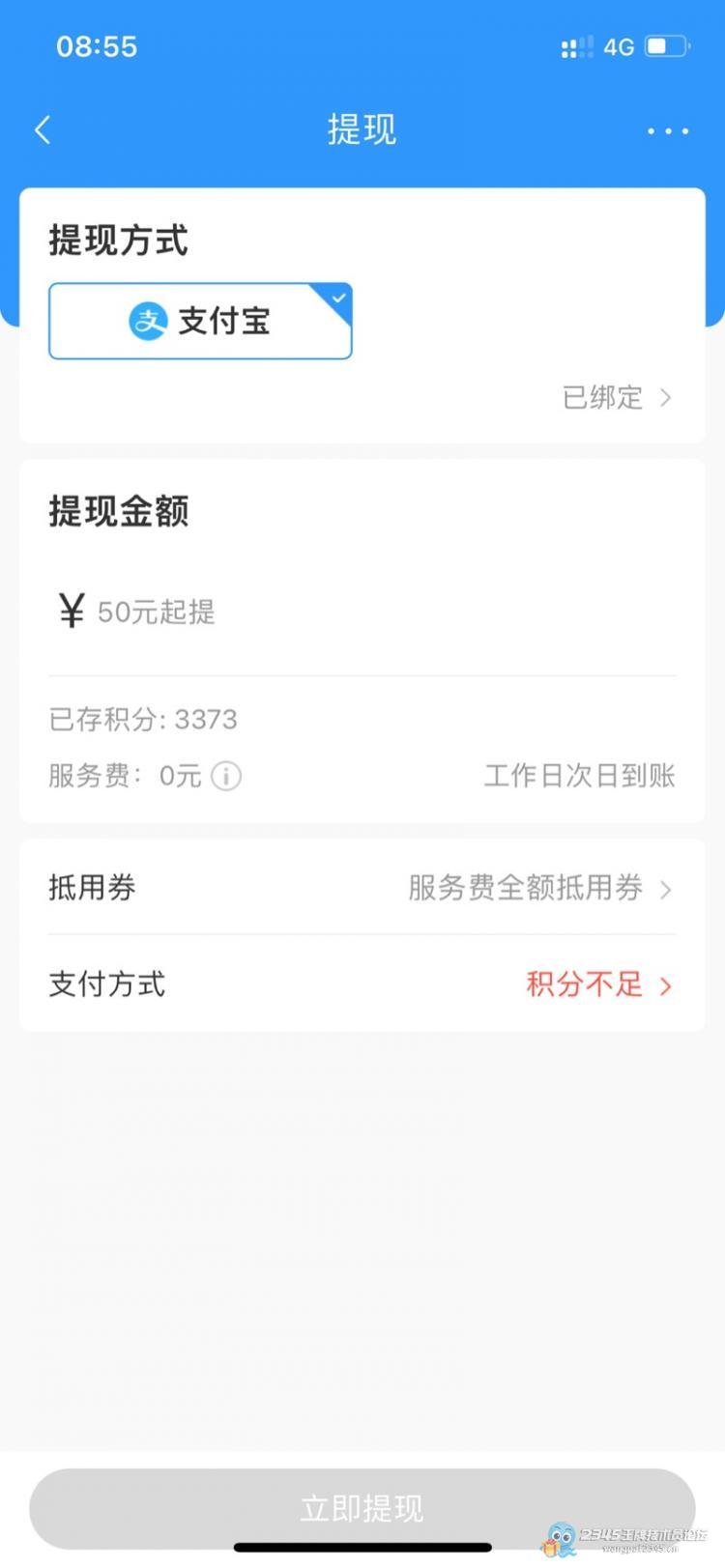725x1568 pixels.
Task: Show the 服务费 info tooltip
Action: [x=226, y=776]
